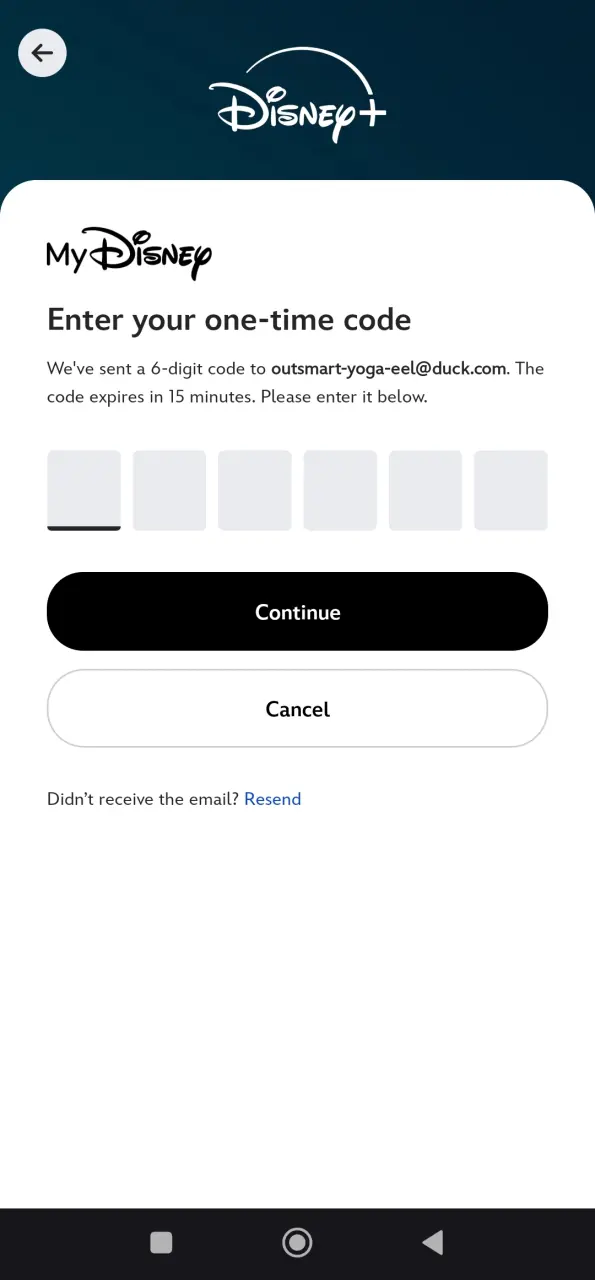Focus the last code digit box
This screenshot has height=1280, width=595.
click(511, 490)
